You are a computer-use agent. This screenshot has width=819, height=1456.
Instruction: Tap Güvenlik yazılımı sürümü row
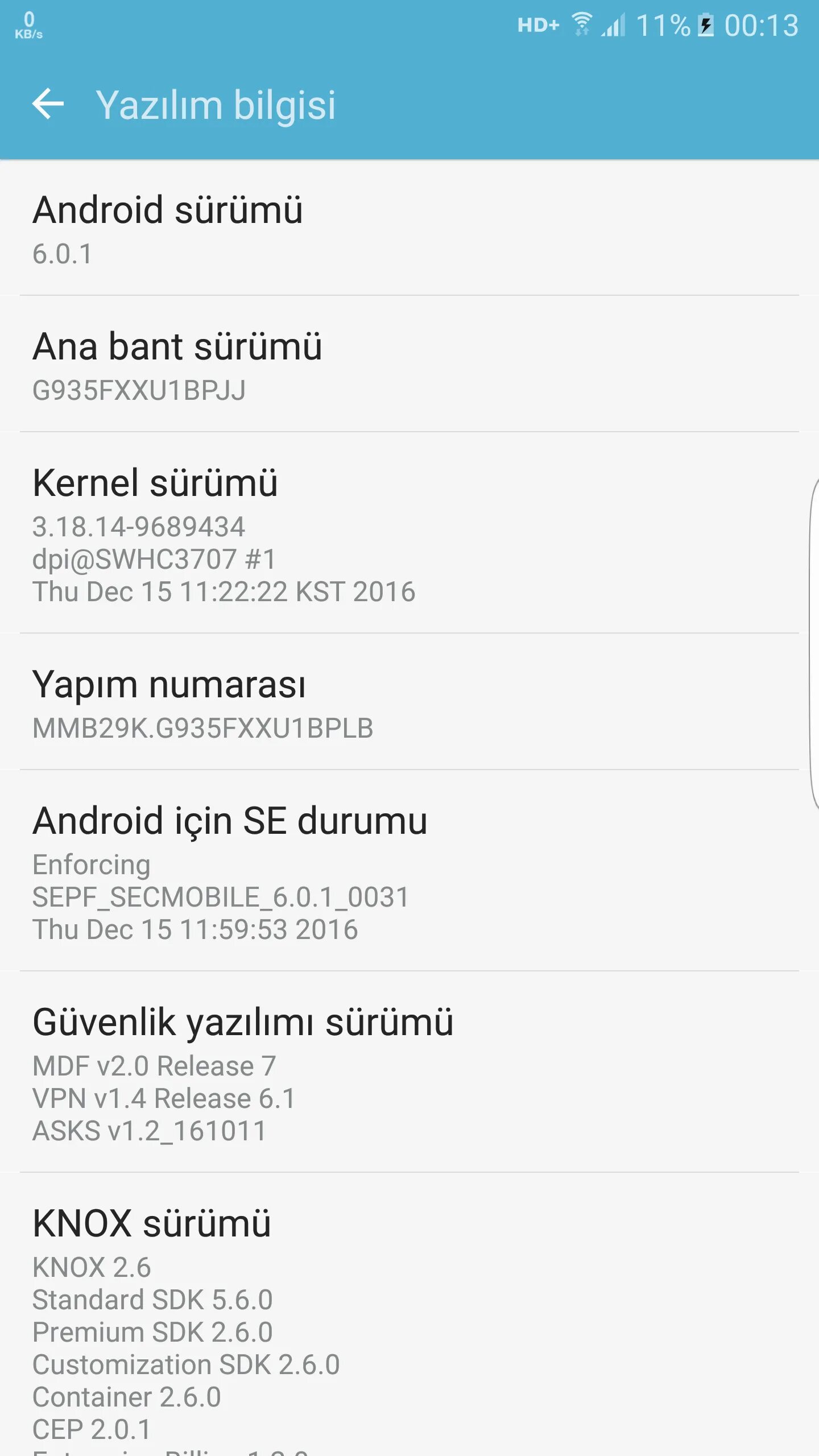pos(409,1073)
